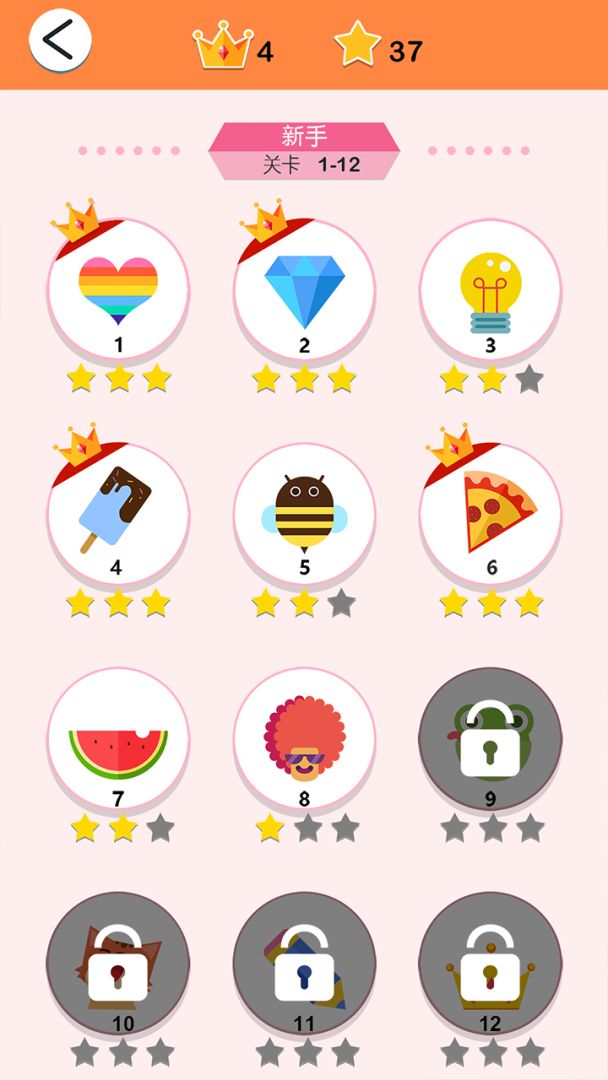Select the locked level 12
Image resolution: width=608 pixels, height=1080 pixels.
[x=490, y=964]
